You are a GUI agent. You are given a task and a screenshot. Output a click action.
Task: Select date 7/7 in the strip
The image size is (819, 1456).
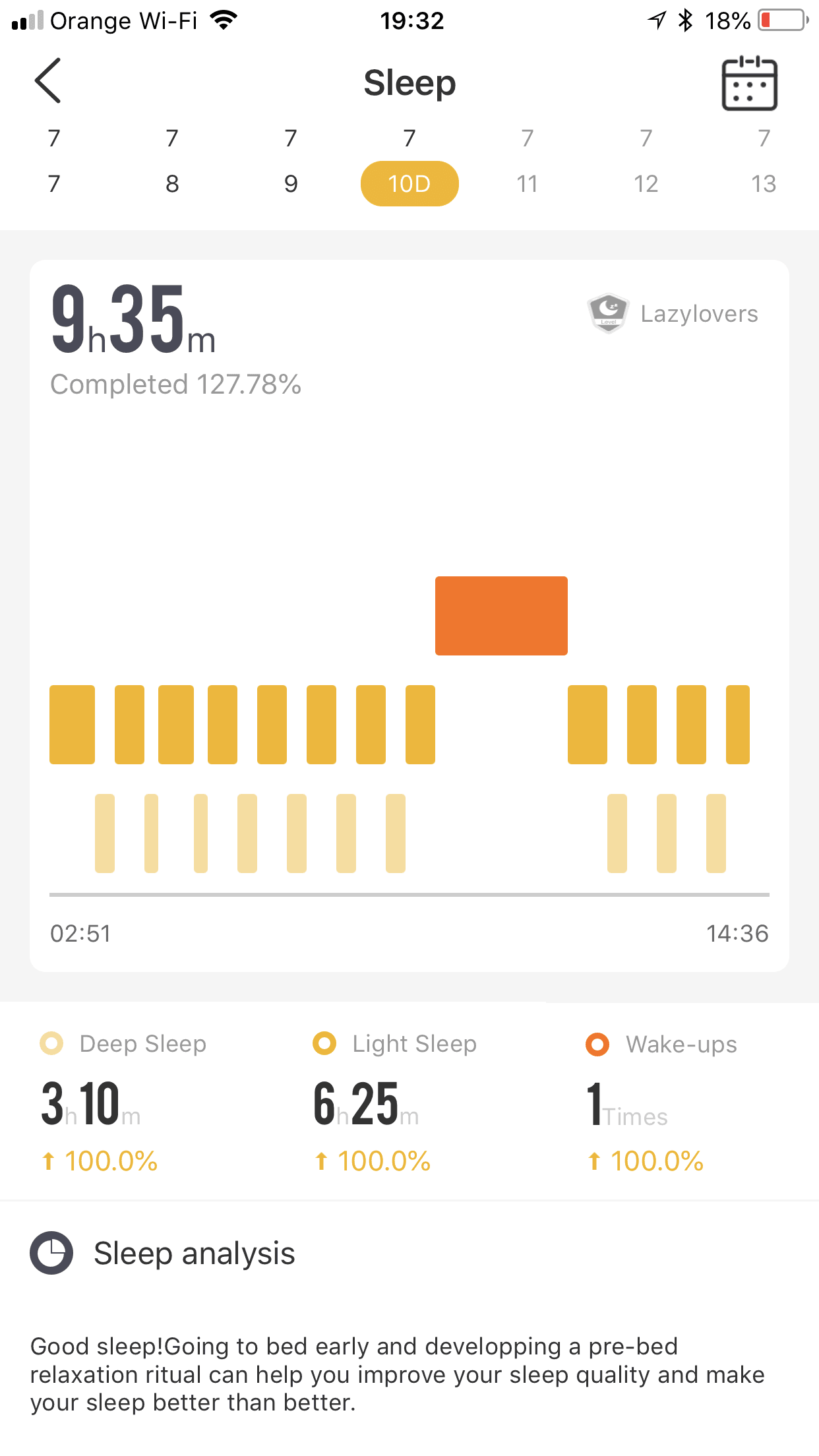point(54,161)
